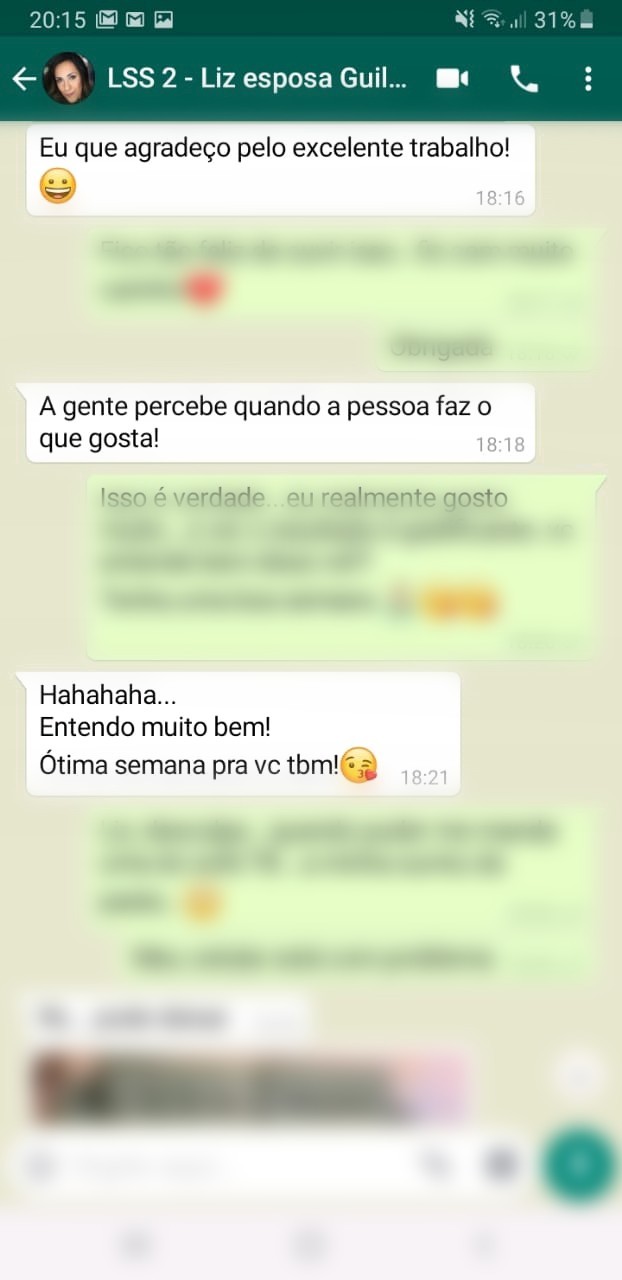Start a video call with Liz

click(x=453, y=79)
